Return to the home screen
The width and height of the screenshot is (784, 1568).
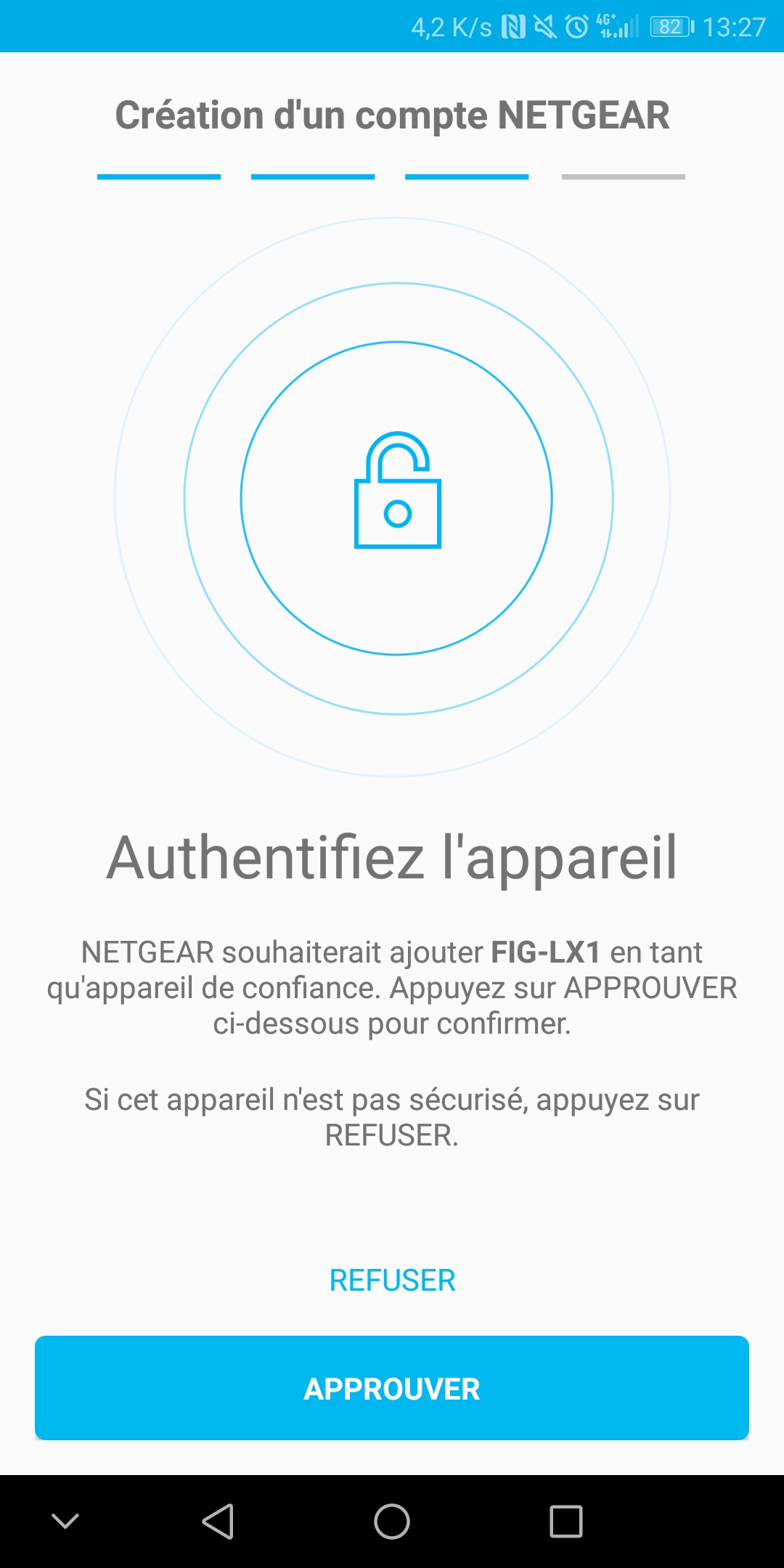click(x=392, y=1522)
